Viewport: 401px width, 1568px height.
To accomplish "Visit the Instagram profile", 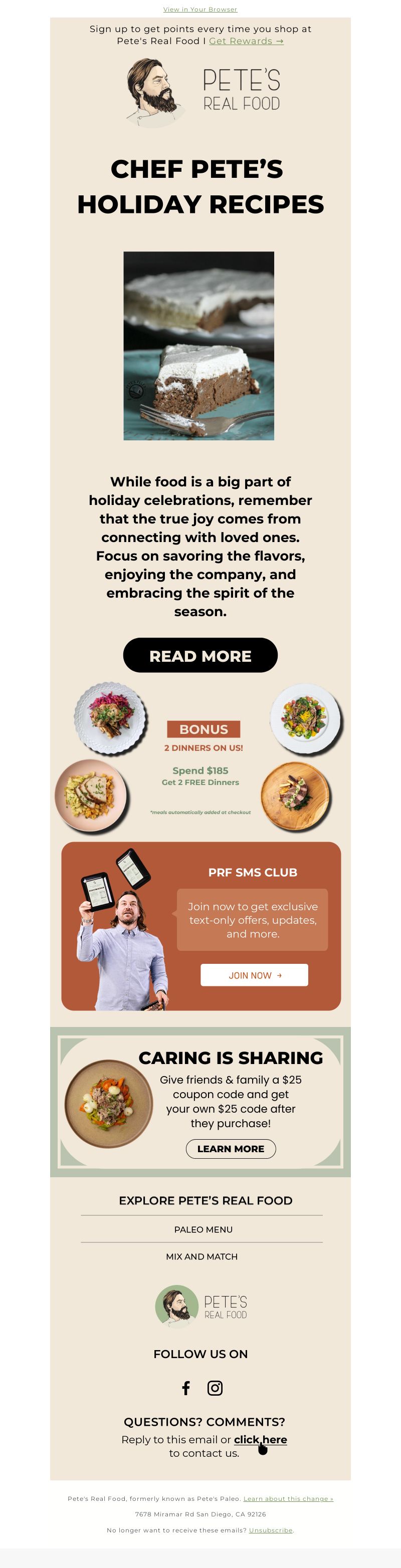I will pos(215,1388).
